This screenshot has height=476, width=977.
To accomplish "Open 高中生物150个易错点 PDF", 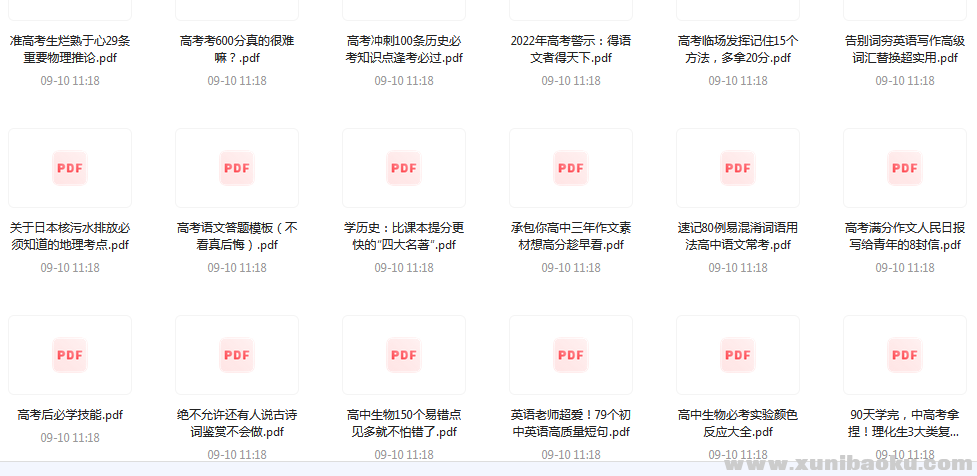I will pyautogui.click(x=404, y=355).
